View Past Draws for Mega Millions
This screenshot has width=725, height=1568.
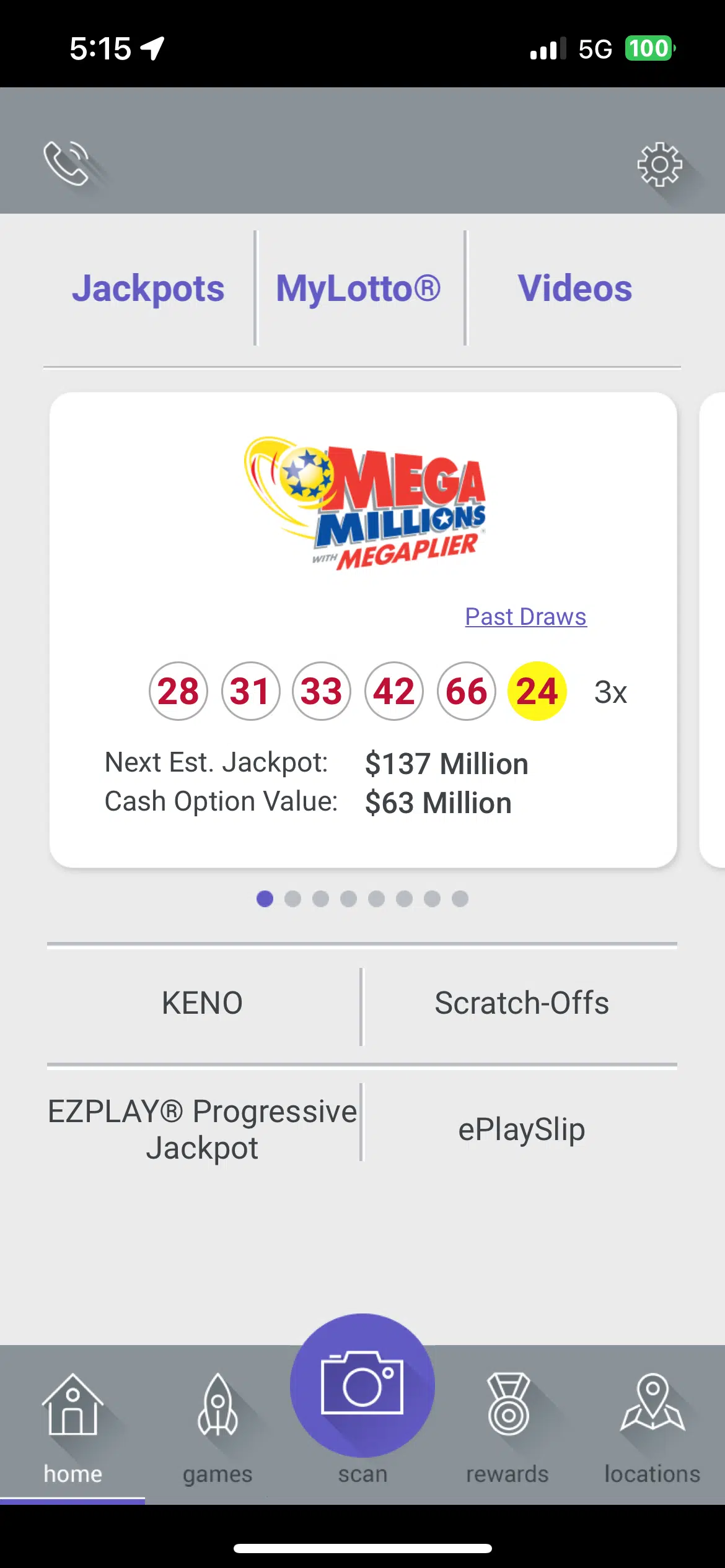point(525,617)
